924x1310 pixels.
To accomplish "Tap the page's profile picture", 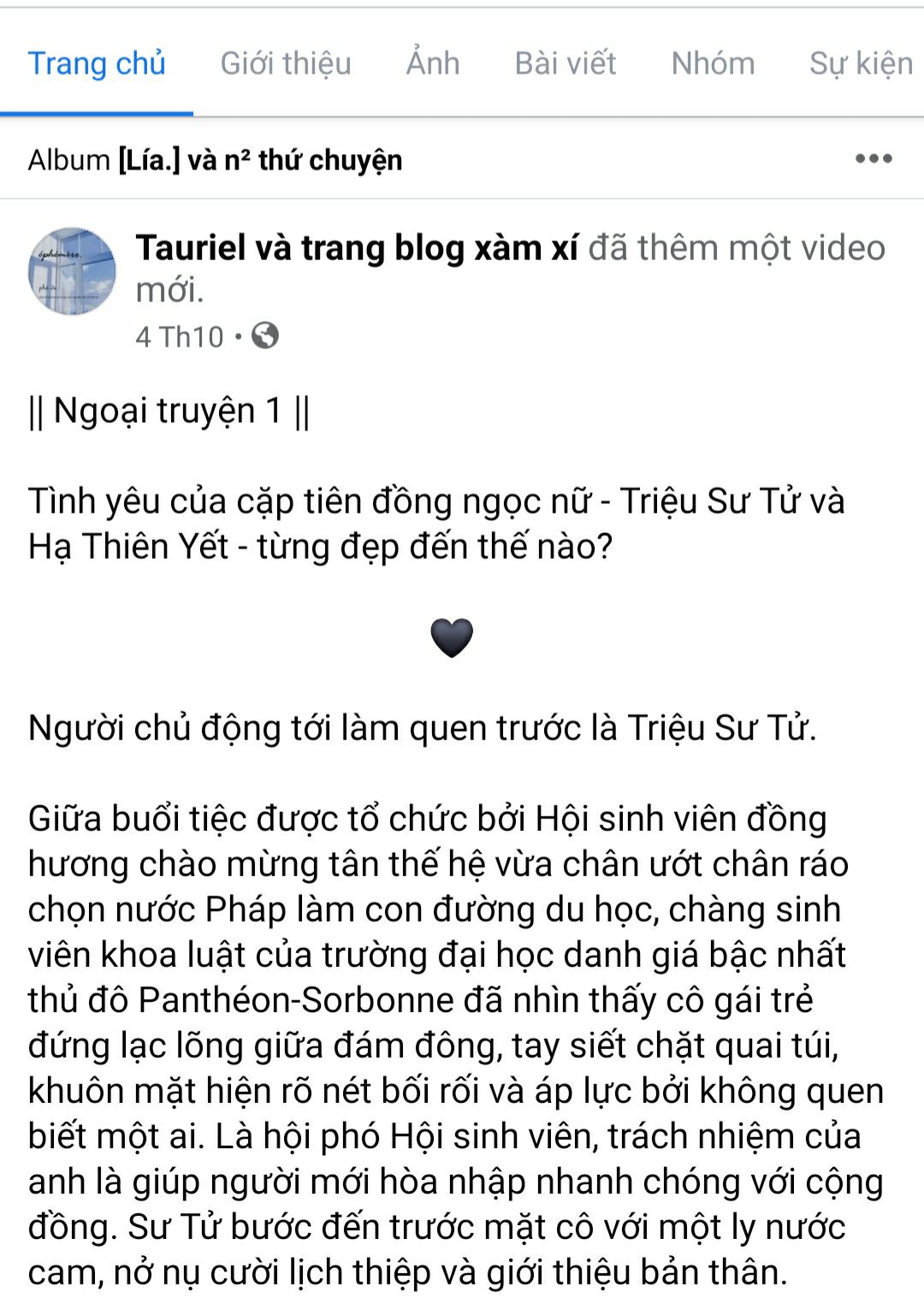I will (72, 270).
